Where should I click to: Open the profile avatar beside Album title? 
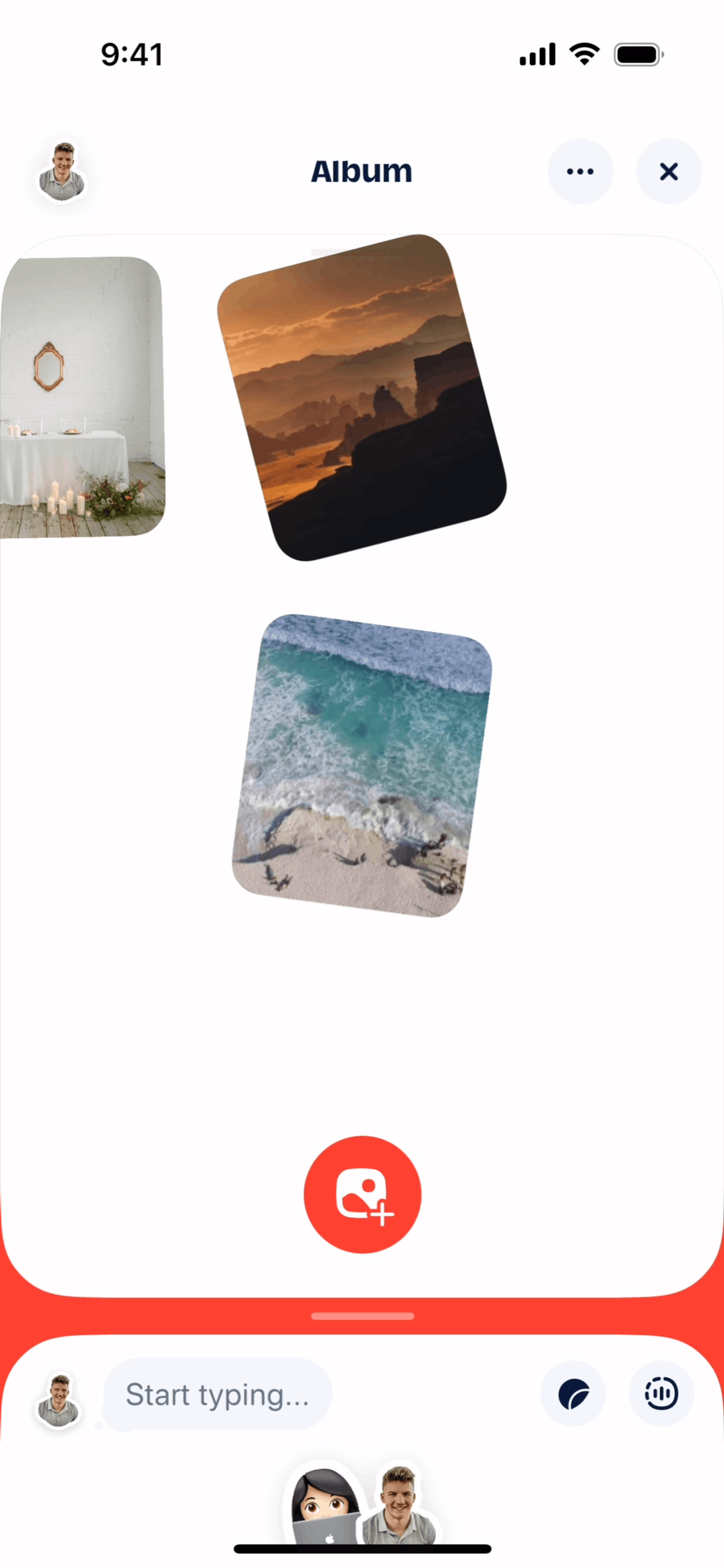point(61,172)
